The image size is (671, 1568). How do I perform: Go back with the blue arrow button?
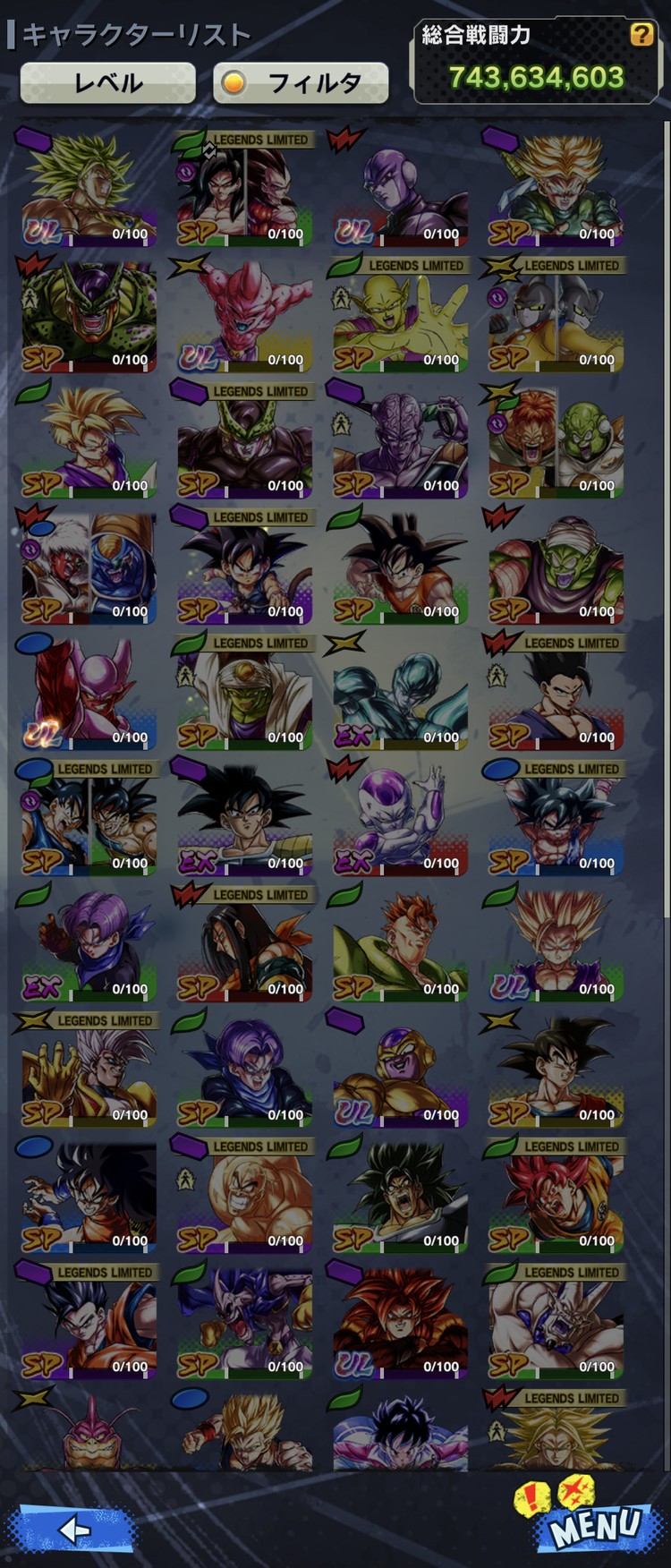click(x=73, y=1529)
